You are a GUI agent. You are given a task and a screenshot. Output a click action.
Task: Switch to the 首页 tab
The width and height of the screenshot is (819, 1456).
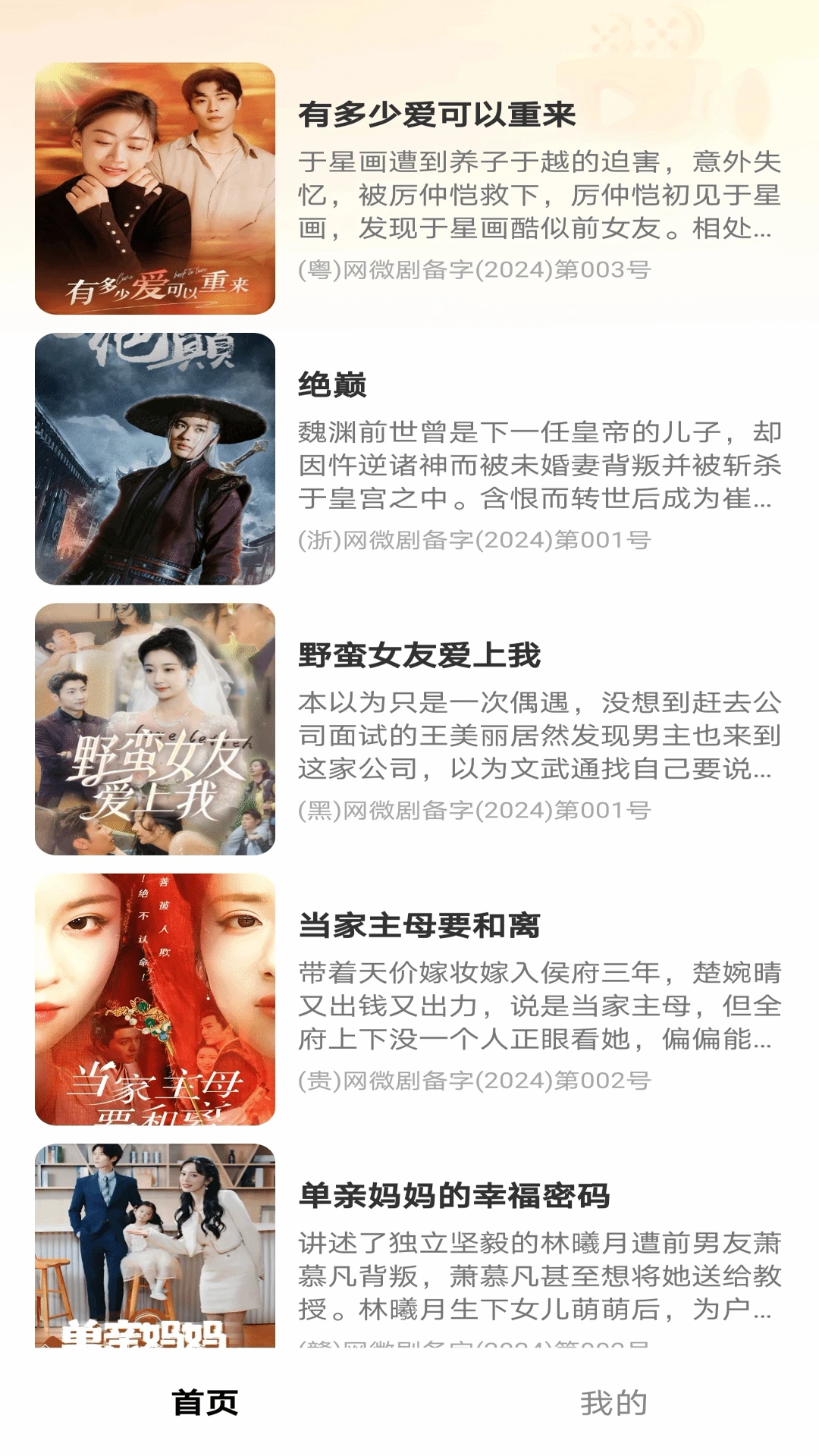pyautogui.click(x=205, y=1403)
